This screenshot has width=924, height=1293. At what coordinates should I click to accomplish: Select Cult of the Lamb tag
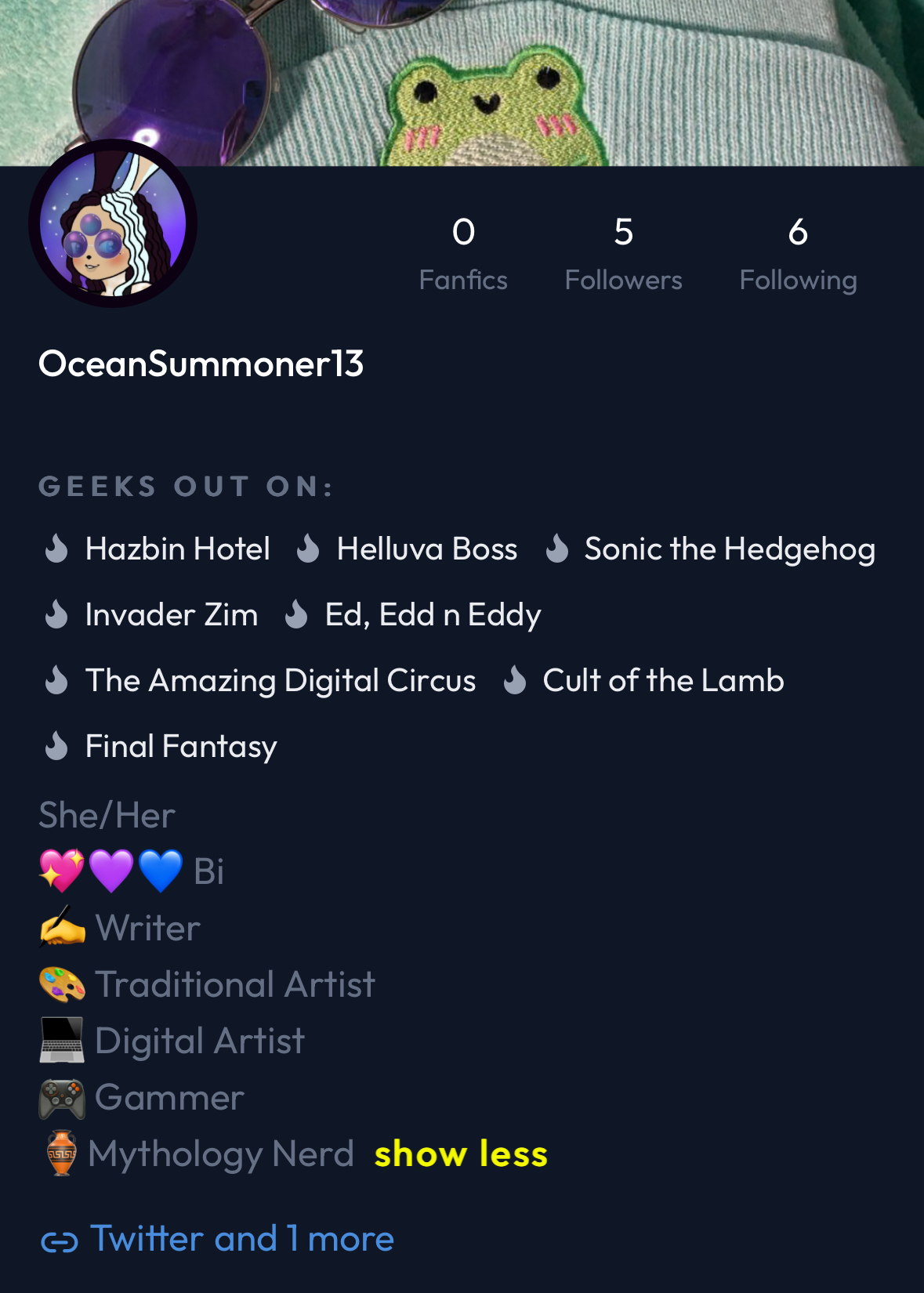[663, 681]
